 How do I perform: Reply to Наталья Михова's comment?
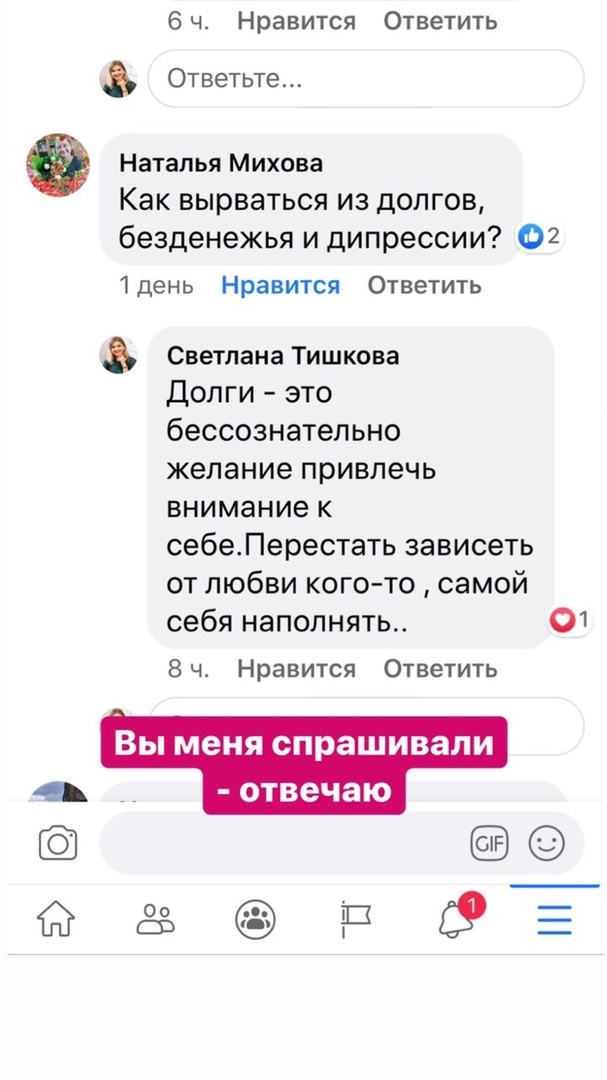pos(424,285)
